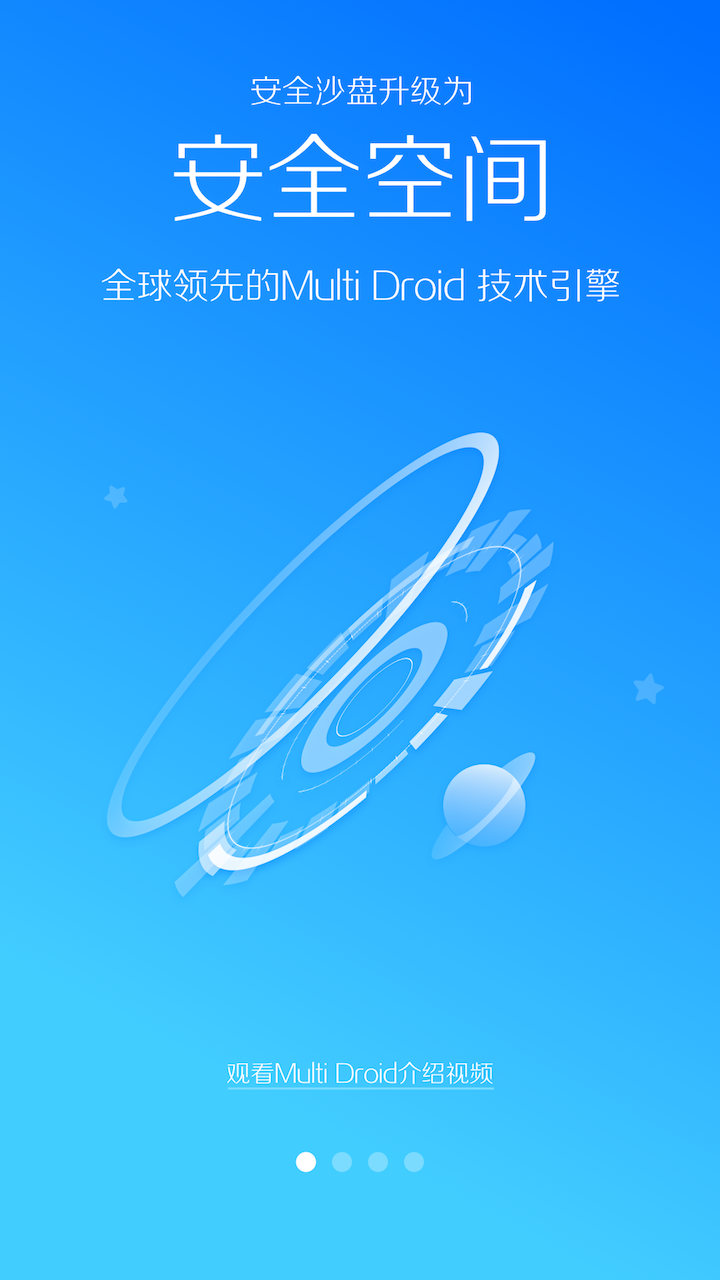Select the second page indicator dot
The height and width of the screenshot is (1280, 720).
tap(342, 1162)
